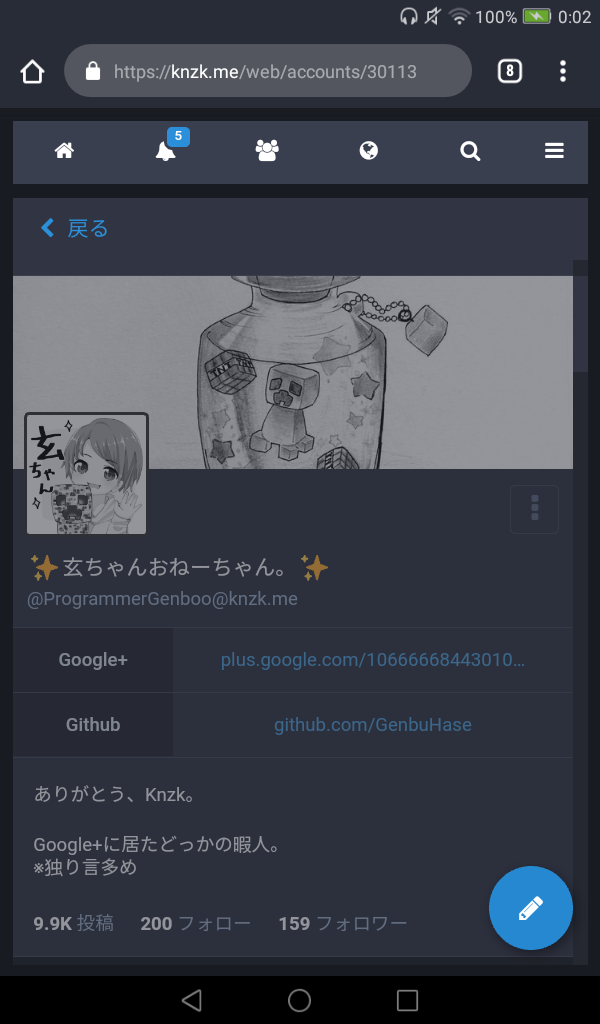Switch to the local timeline tab
The image size is (600, 1024).
point(267,151)
